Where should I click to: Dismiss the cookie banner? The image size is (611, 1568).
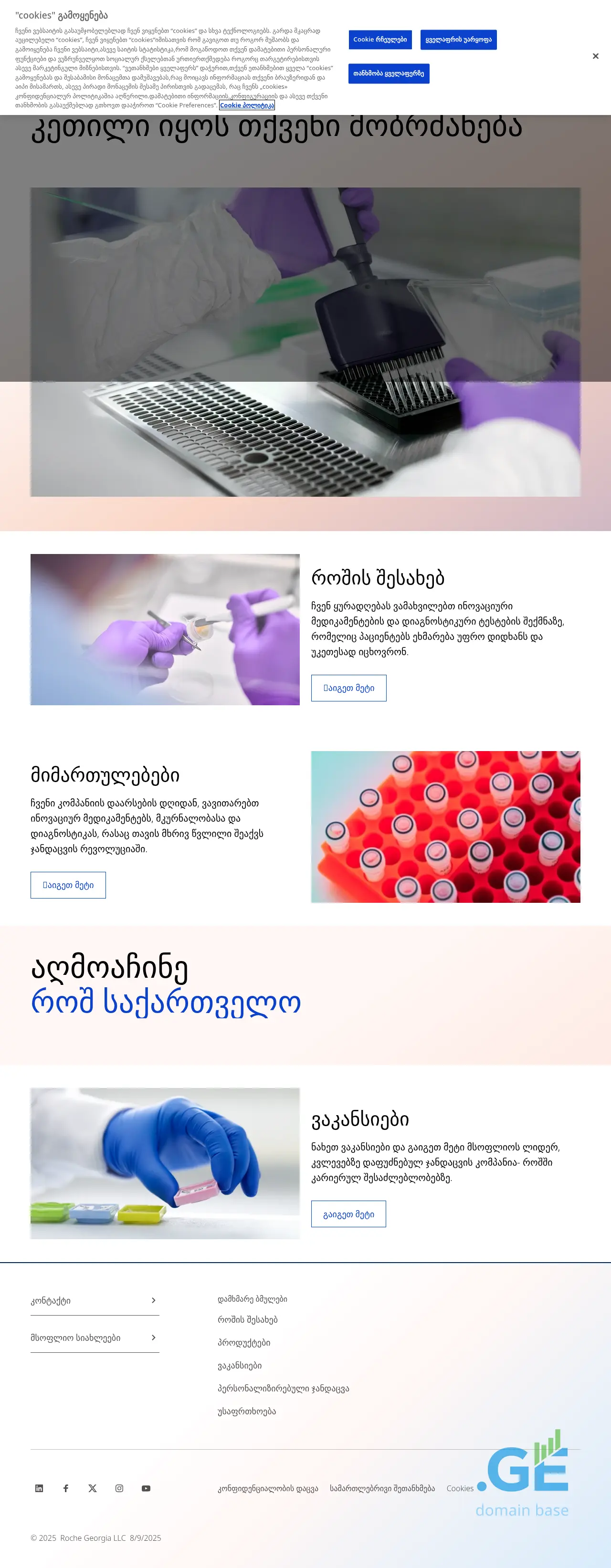click(595, 56)
